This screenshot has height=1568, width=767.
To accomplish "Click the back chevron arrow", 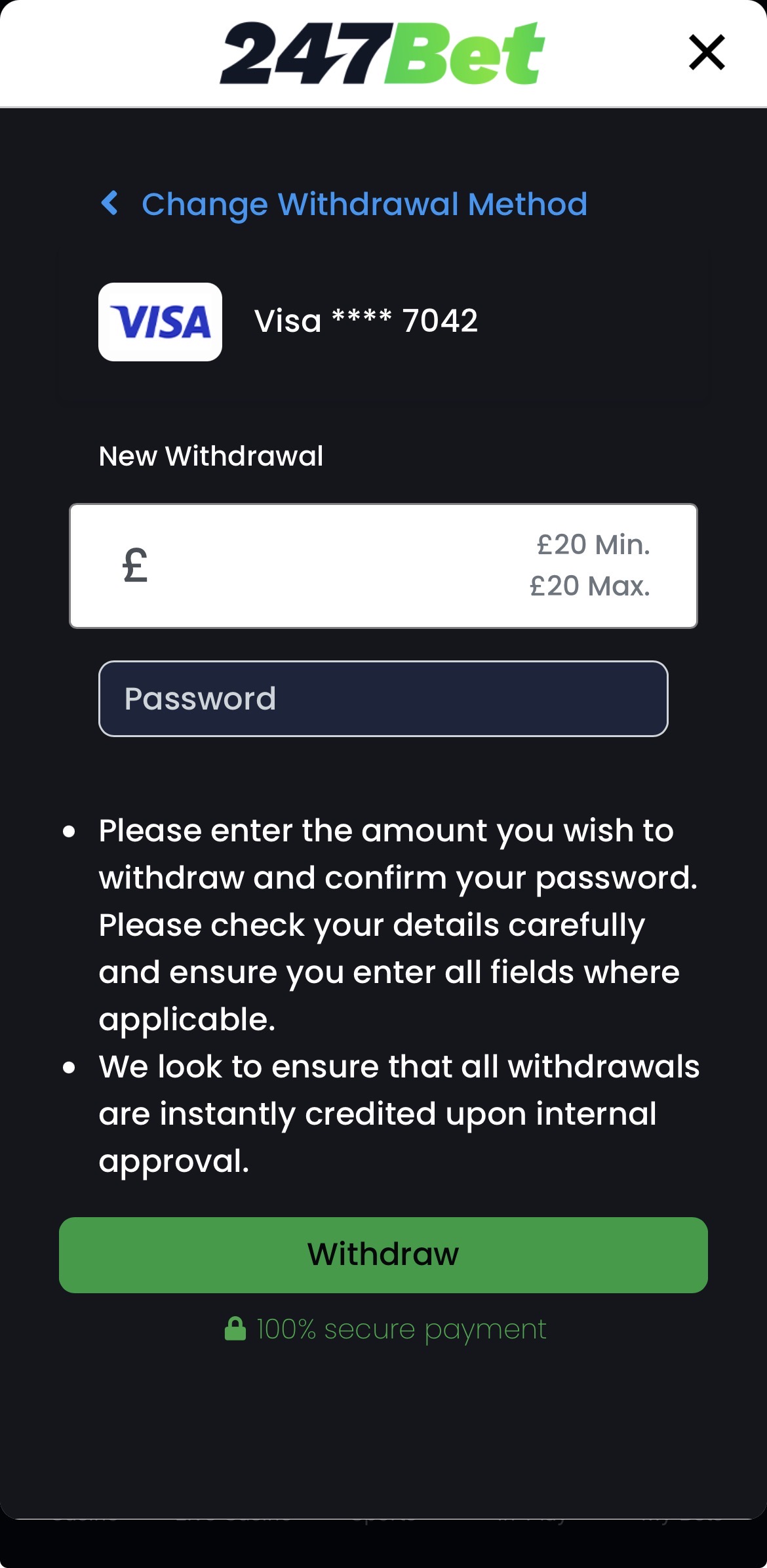I will click(111, 204).
